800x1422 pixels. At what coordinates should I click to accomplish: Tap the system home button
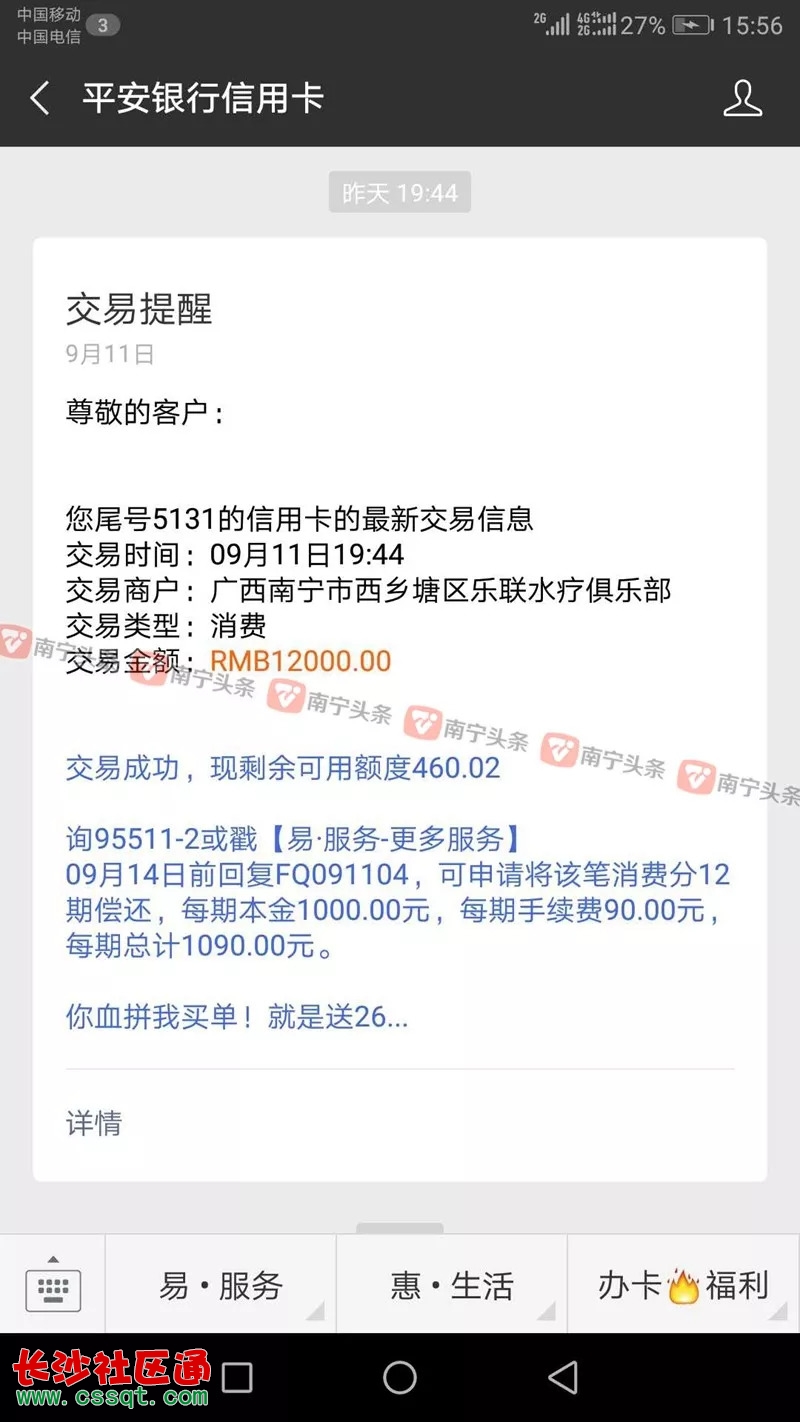[x=400, y=1377]
